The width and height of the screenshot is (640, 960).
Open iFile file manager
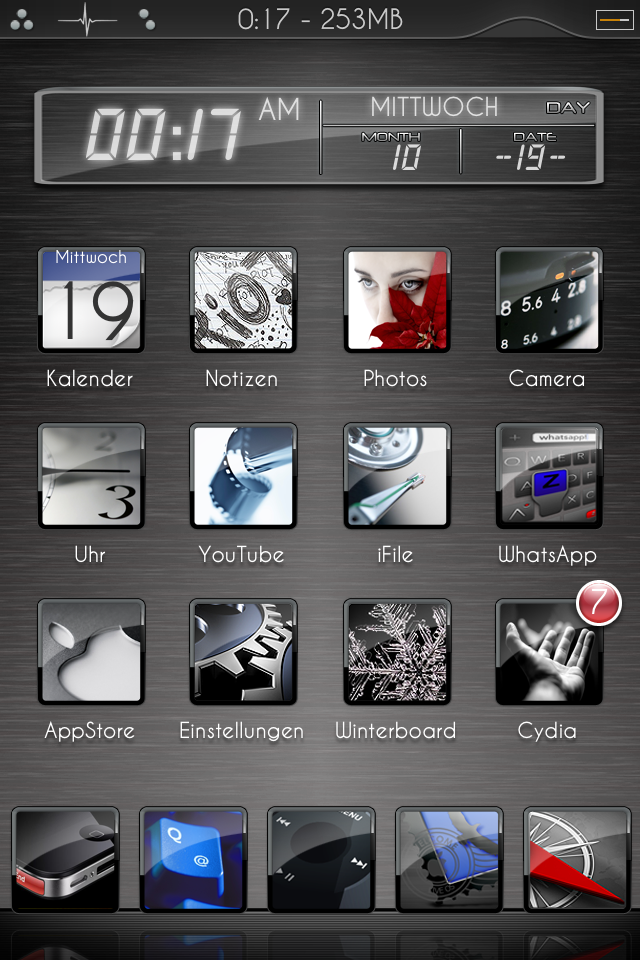[x=396, y=476]
